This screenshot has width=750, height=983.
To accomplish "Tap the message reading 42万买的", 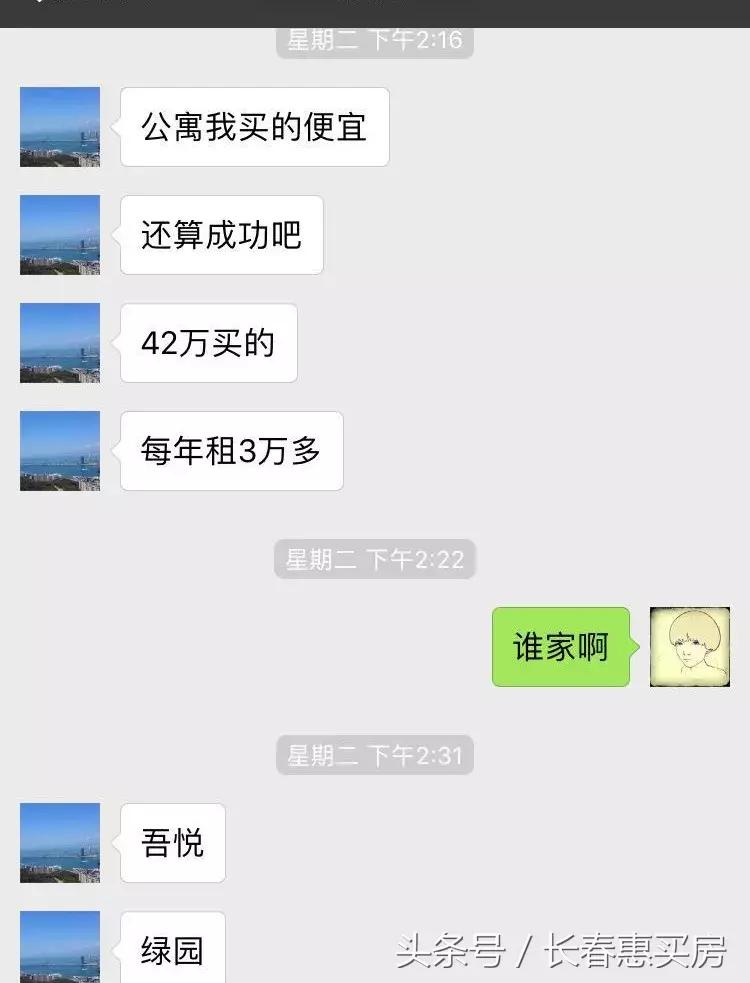I will click(208, 343).
